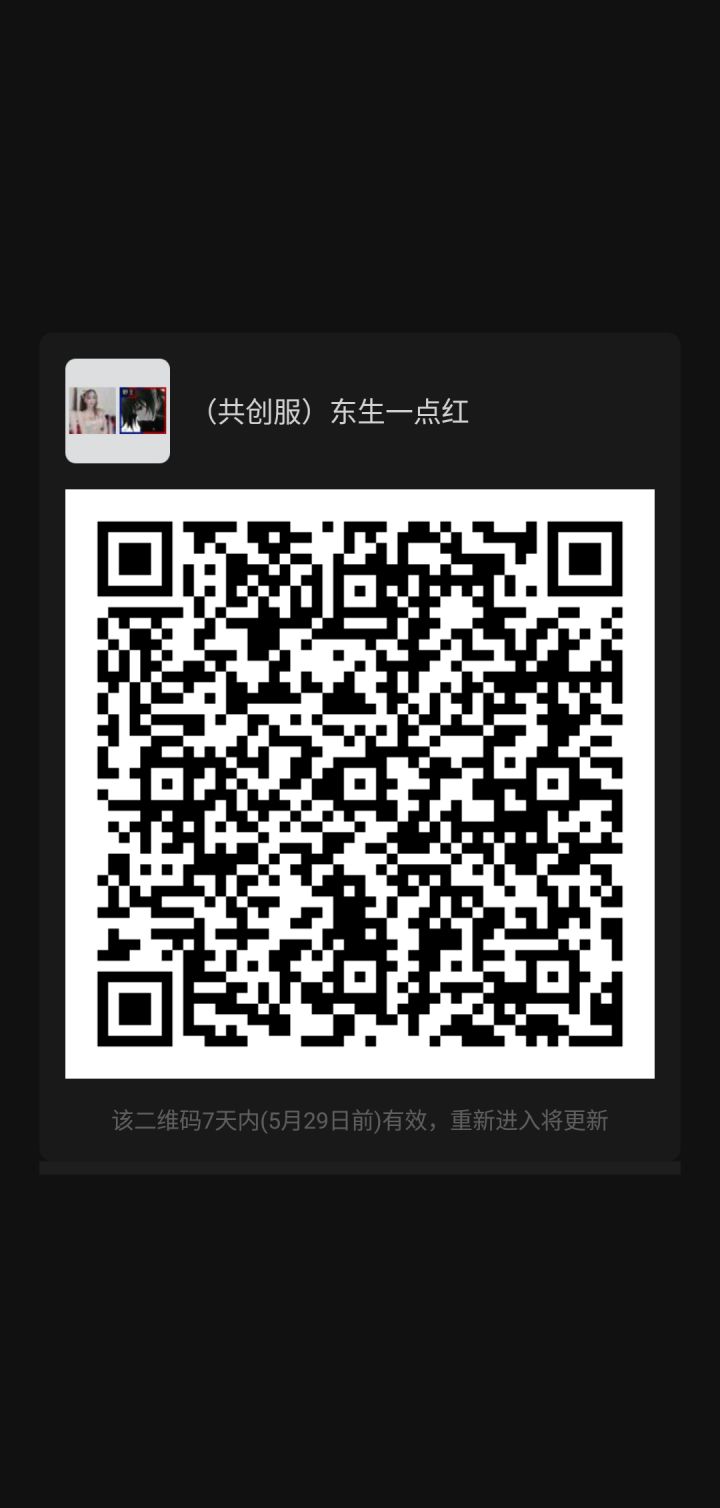720x1508 pixels.
Task: Click the center of the QR code
Action: [360, 785]
